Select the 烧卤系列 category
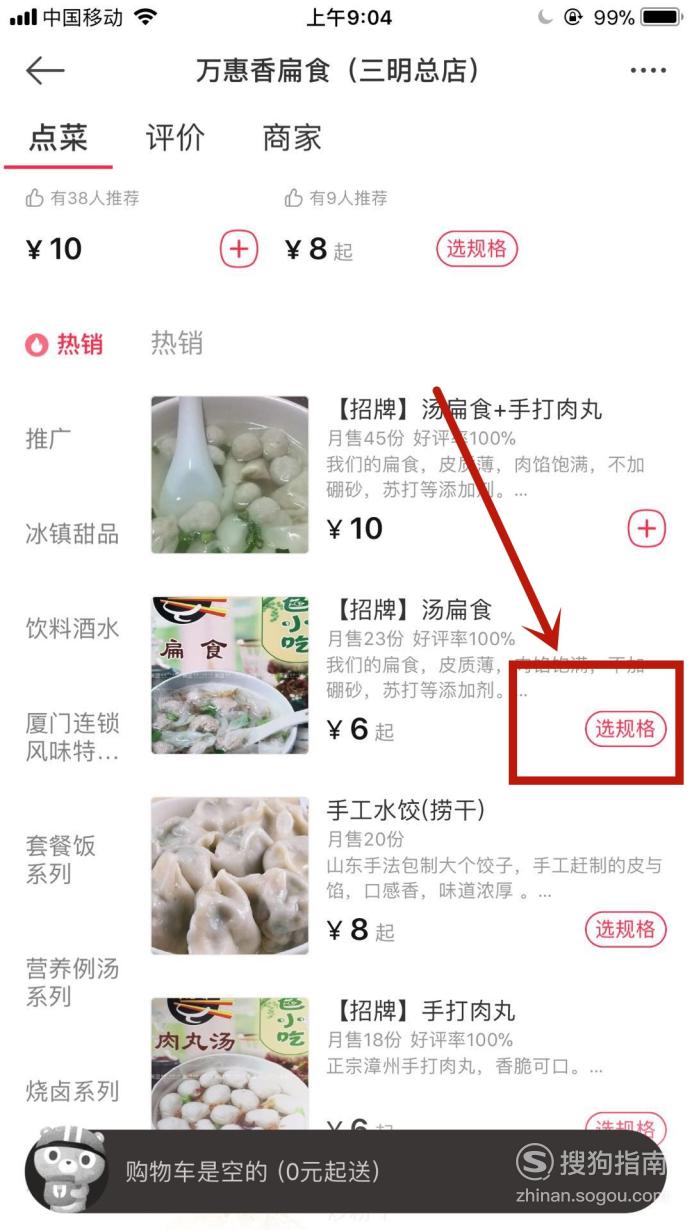 72,1091
